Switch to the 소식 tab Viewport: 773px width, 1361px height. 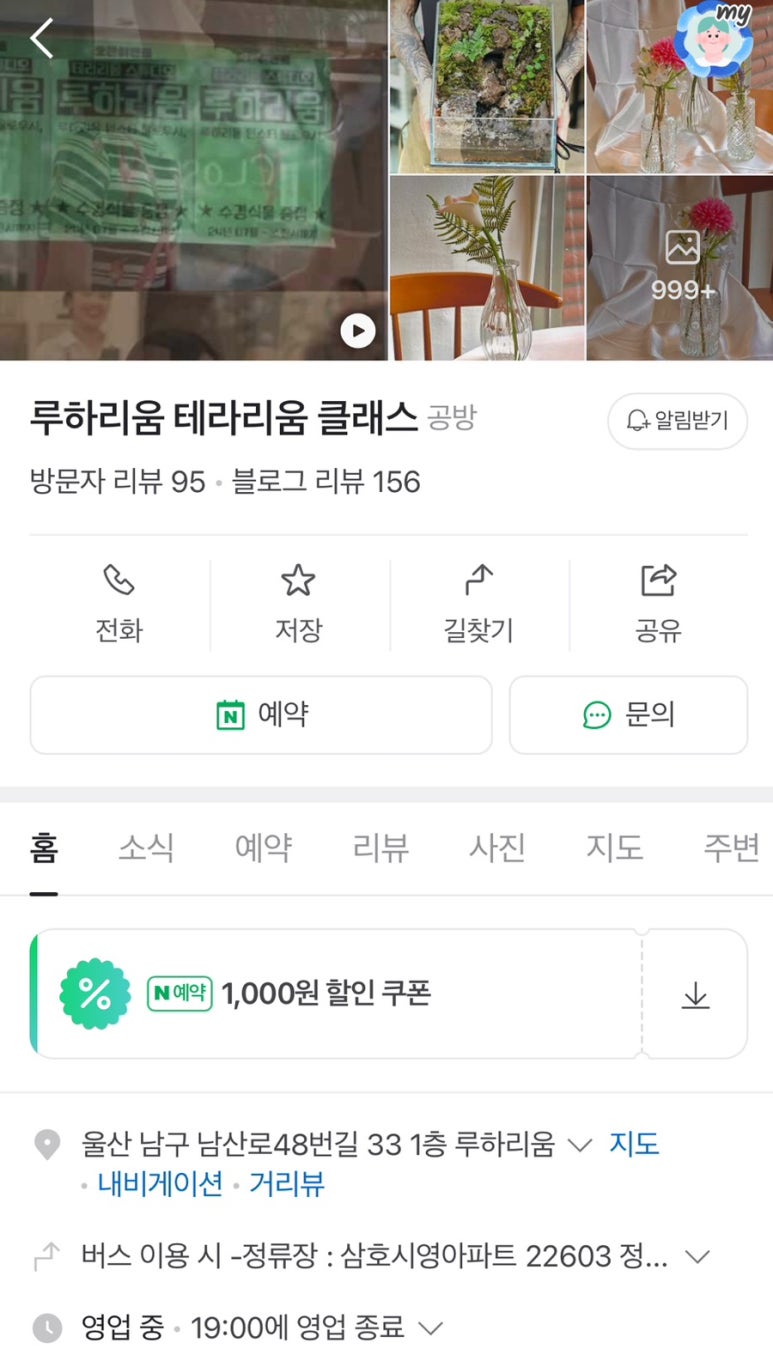[x=146, y=848]
